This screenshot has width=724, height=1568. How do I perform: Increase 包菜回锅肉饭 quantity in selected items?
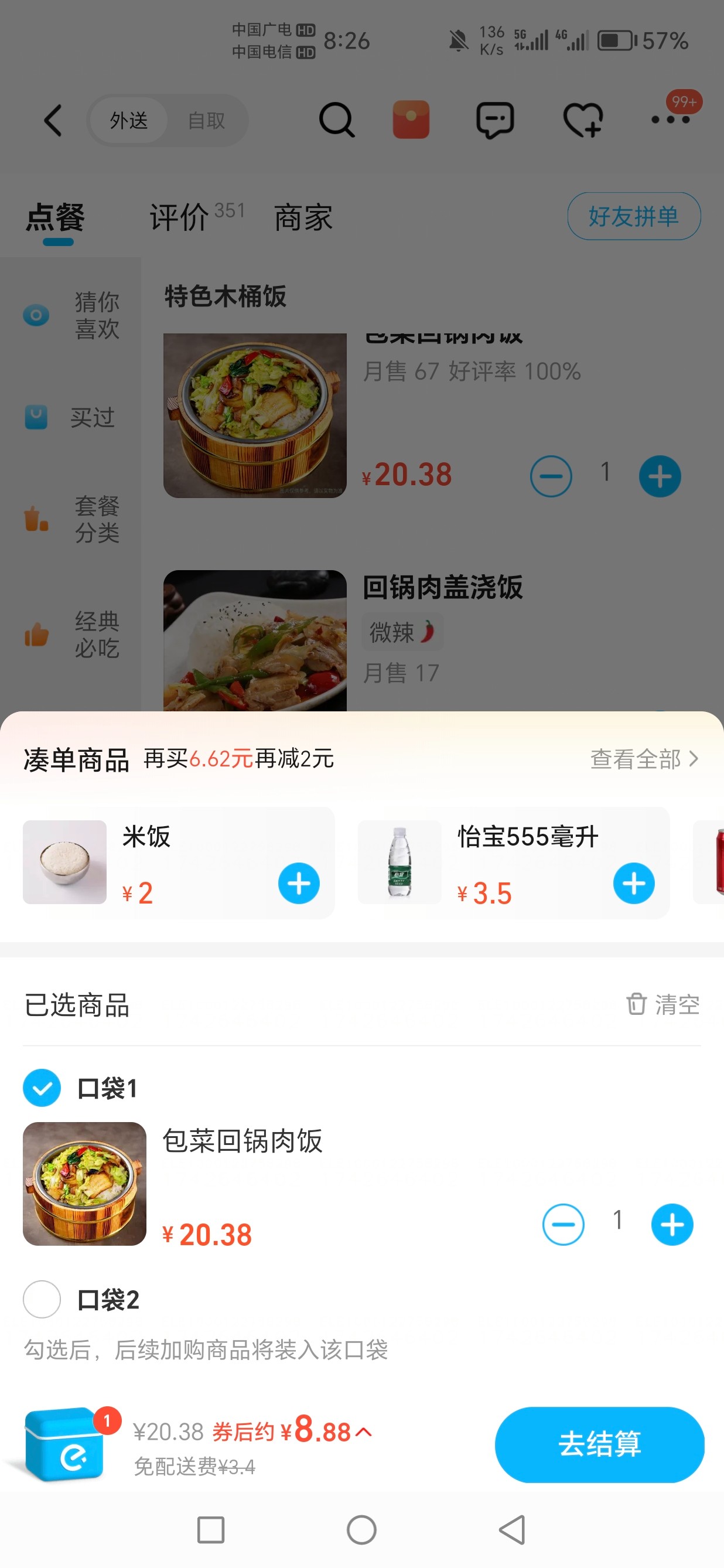[672, 1225]
